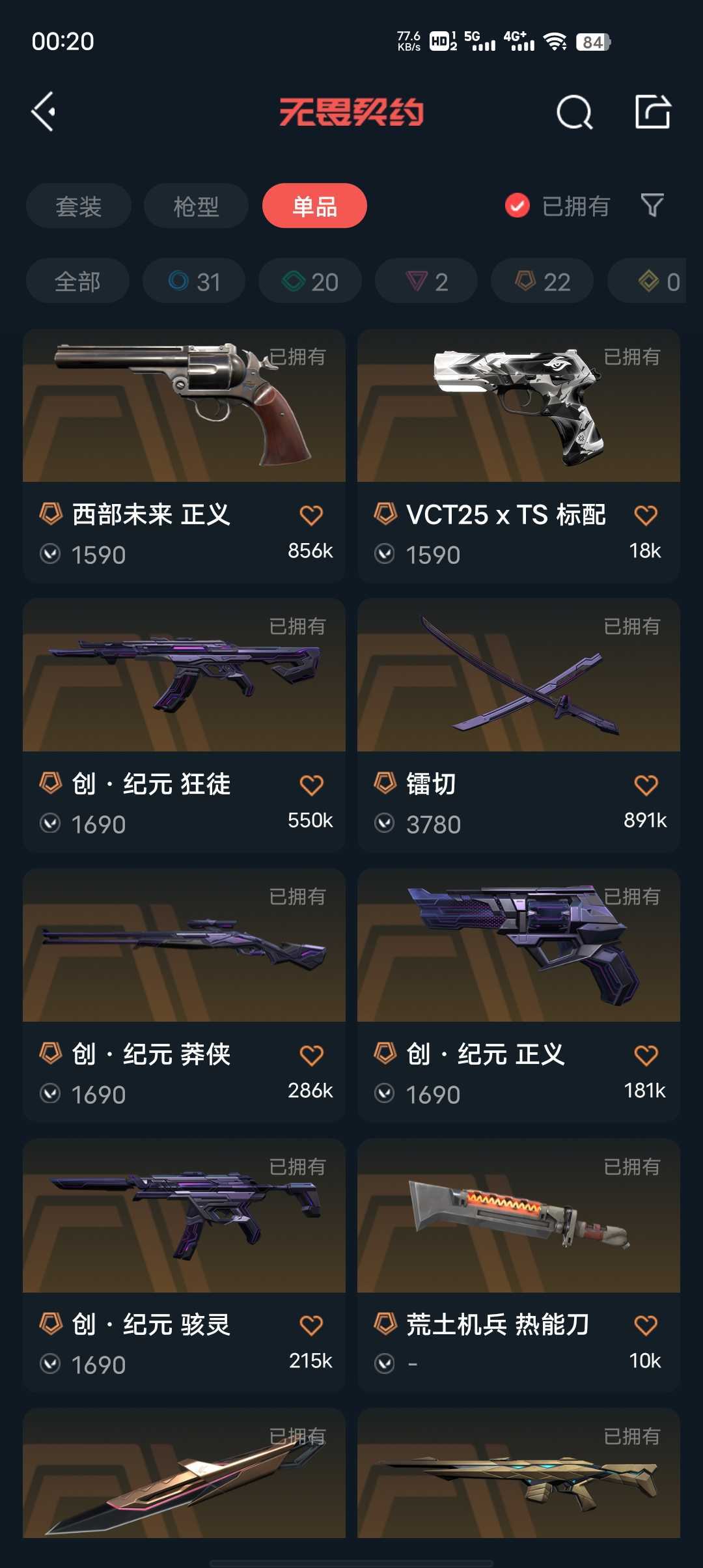703x1568 pixels.
Task: Switch to the 枪型 tab
Action: 195,206
